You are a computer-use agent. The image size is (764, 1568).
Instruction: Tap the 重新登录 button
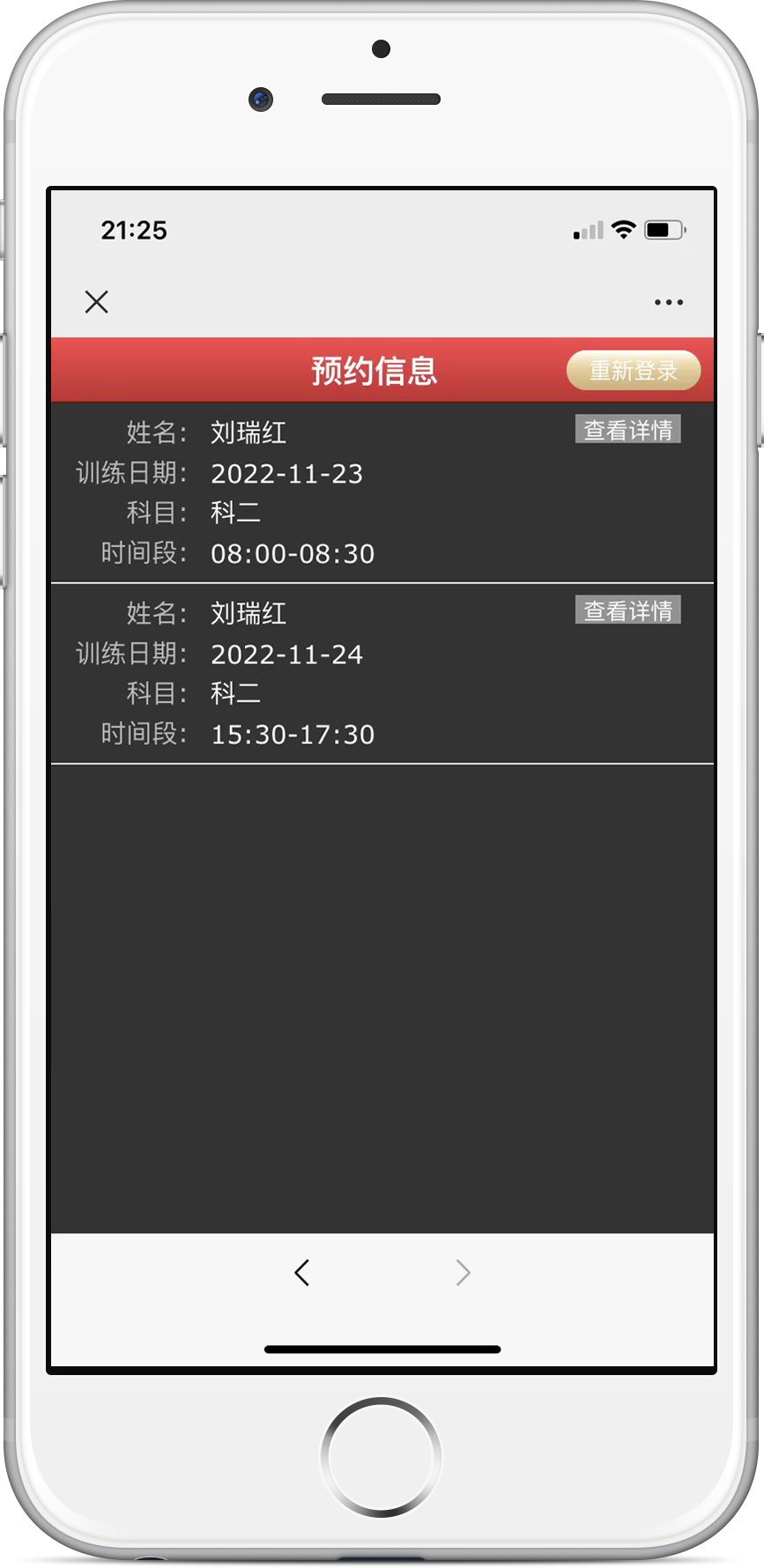[633, 371]
